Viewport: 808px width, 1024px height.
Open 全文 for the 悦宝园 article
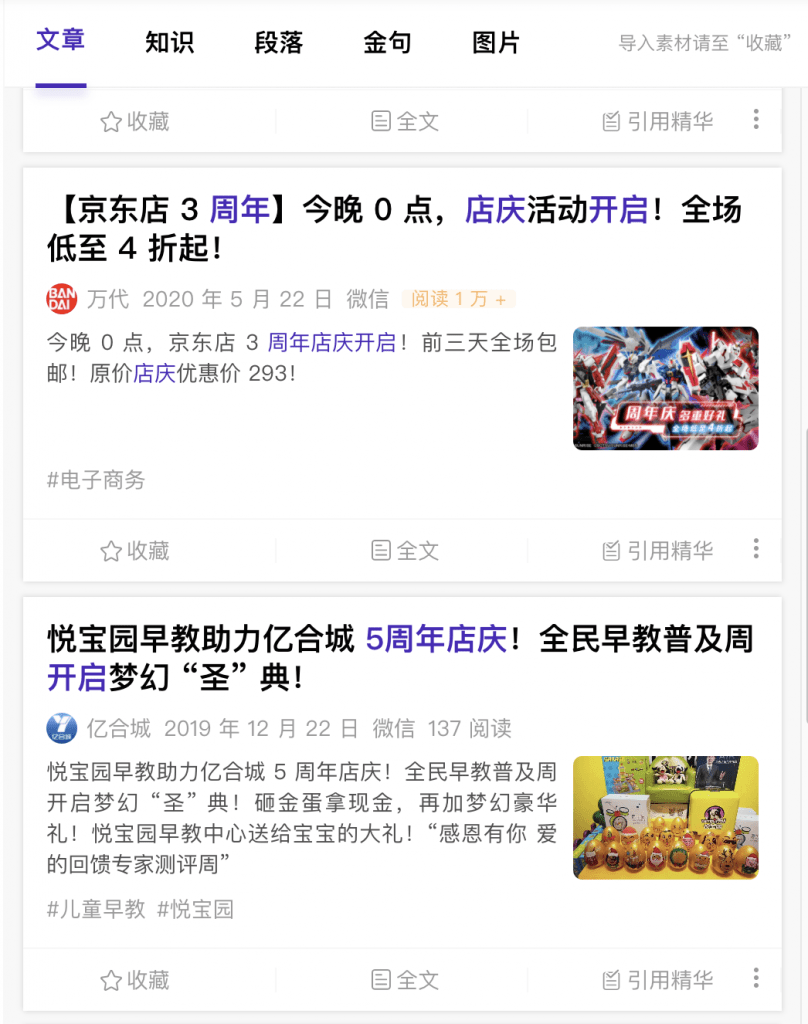point(404,979)
